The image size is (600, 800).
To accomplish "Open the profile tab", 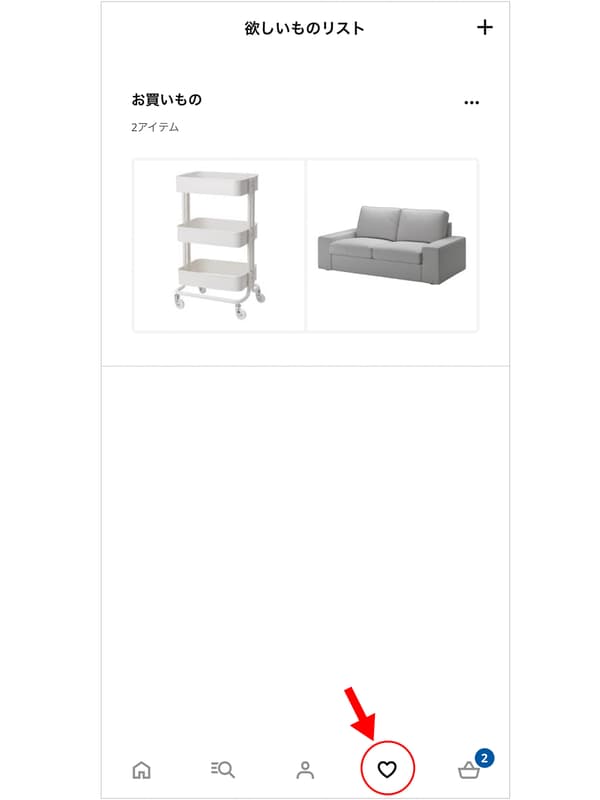I will [305, 769].
